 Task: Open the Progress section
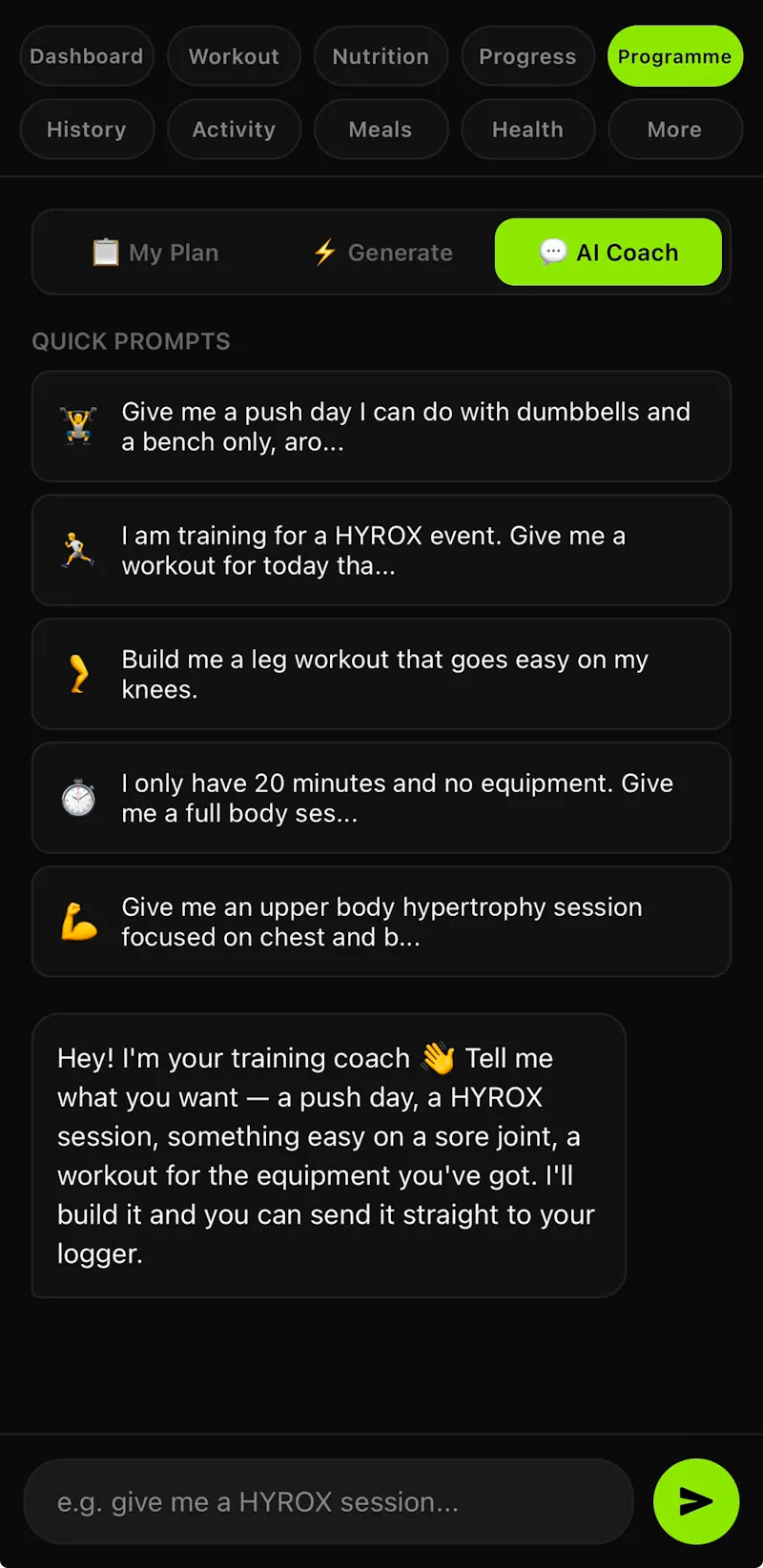(x=527, y=56)
